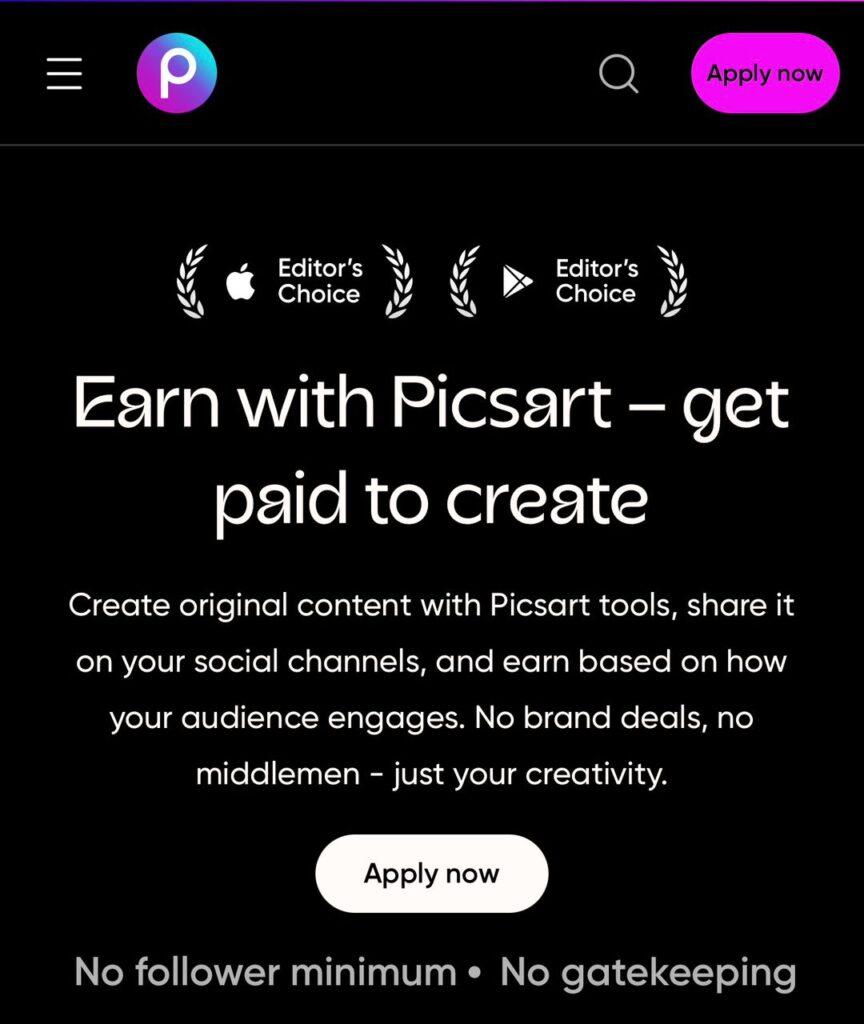Tap the Picsart logo to go home
This screenshot has height=1024, width=864.
point(177,73)
